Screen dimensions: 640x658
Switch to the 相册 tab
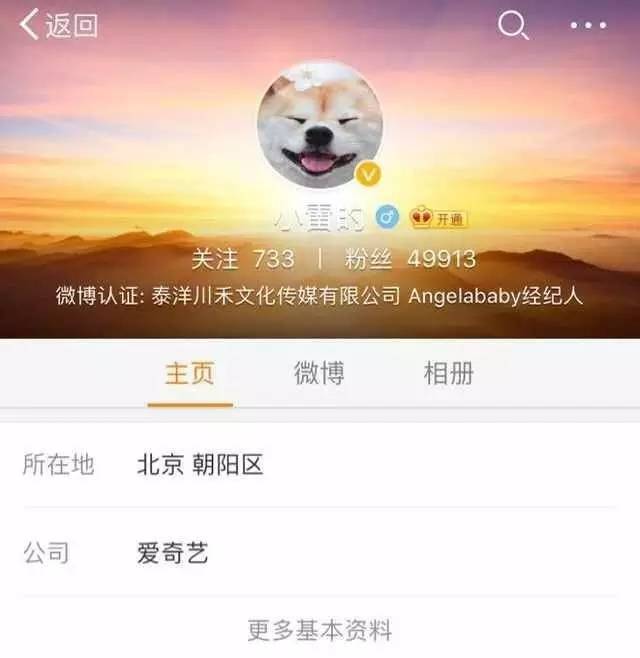(x=448, y=375)
